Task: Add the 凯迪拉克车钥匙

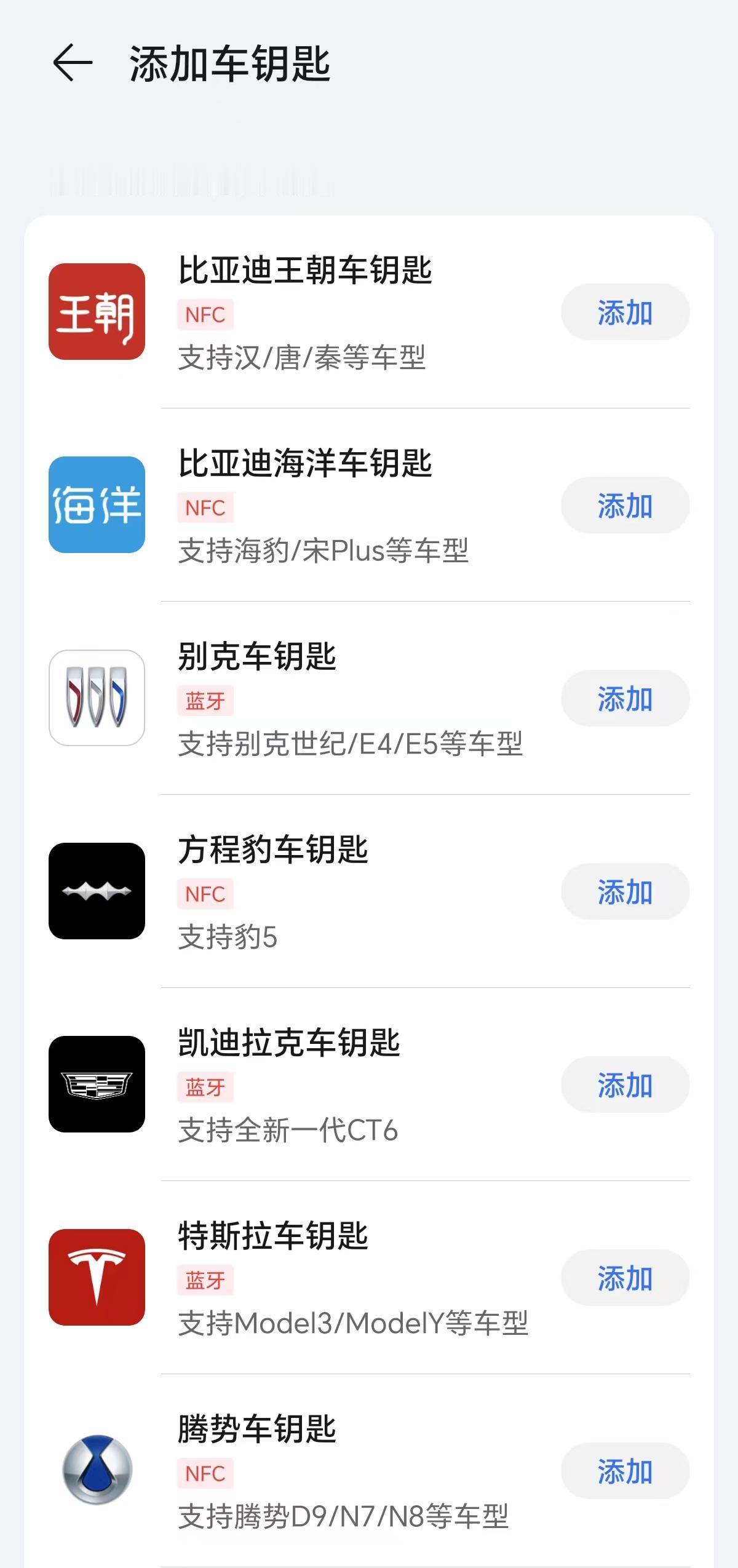Action: [x=625, y=1084]
